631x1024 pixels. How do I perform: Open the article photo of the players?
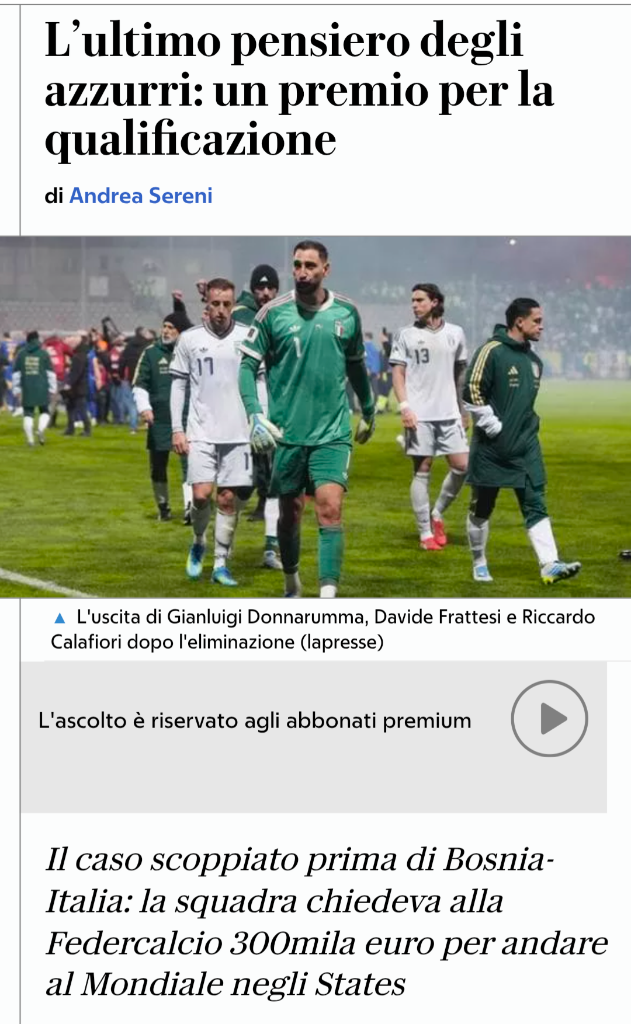[x=315, y=416]
